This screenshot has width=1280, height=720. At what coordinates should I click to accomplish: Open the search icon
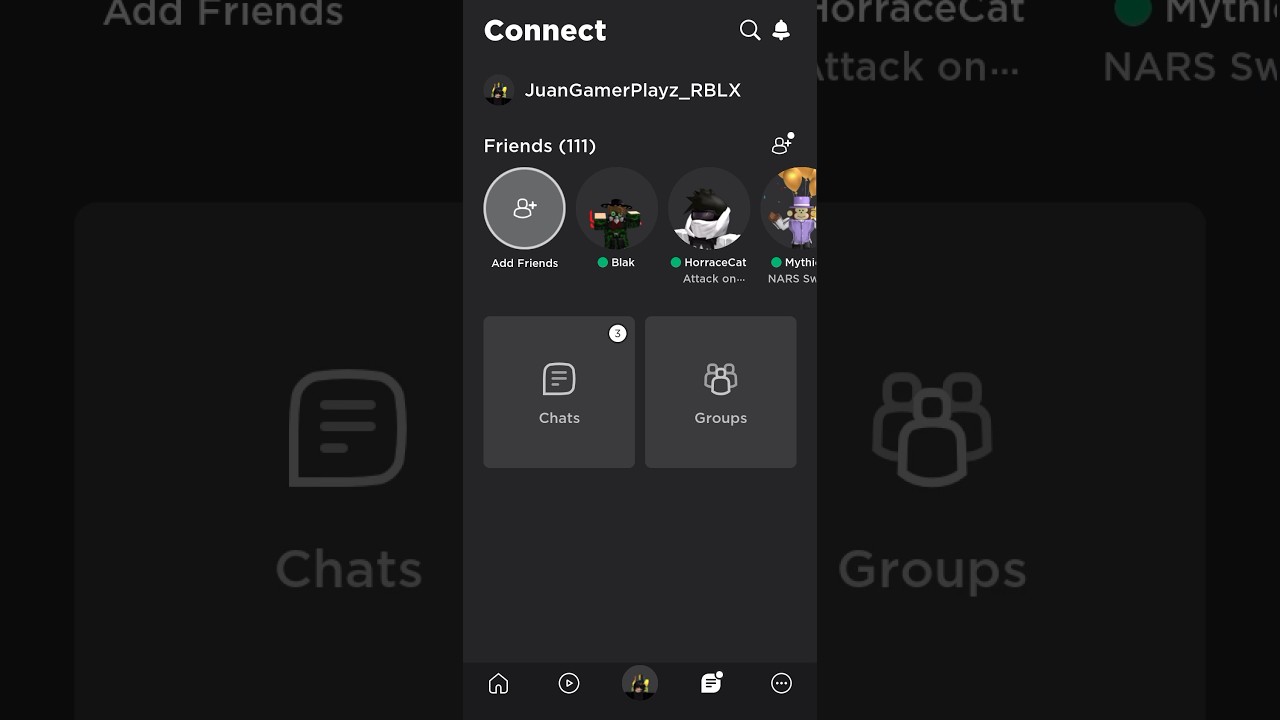pyautogui.click(x=749, y=30)
